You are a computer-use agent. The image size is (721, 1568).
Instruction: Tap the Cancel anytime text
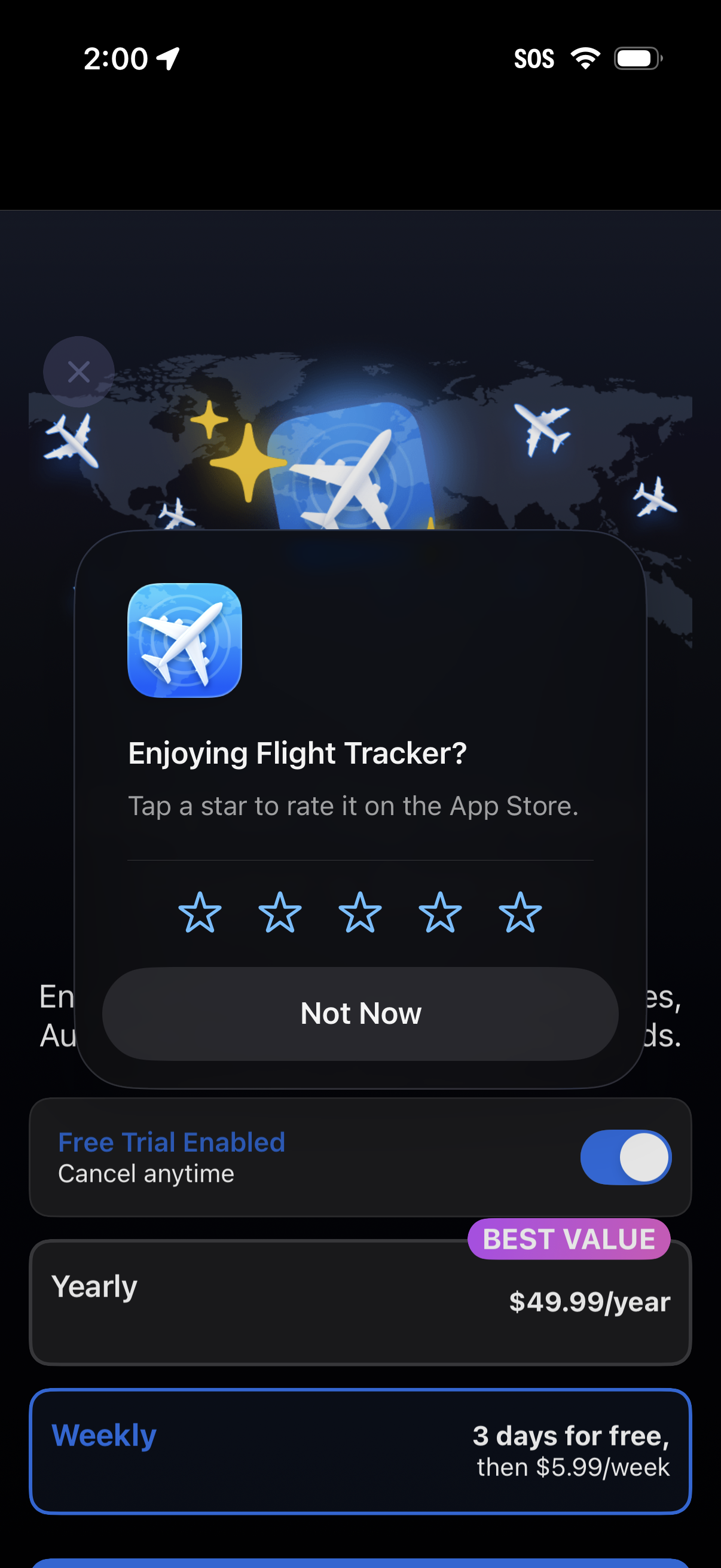(145, 1173)
